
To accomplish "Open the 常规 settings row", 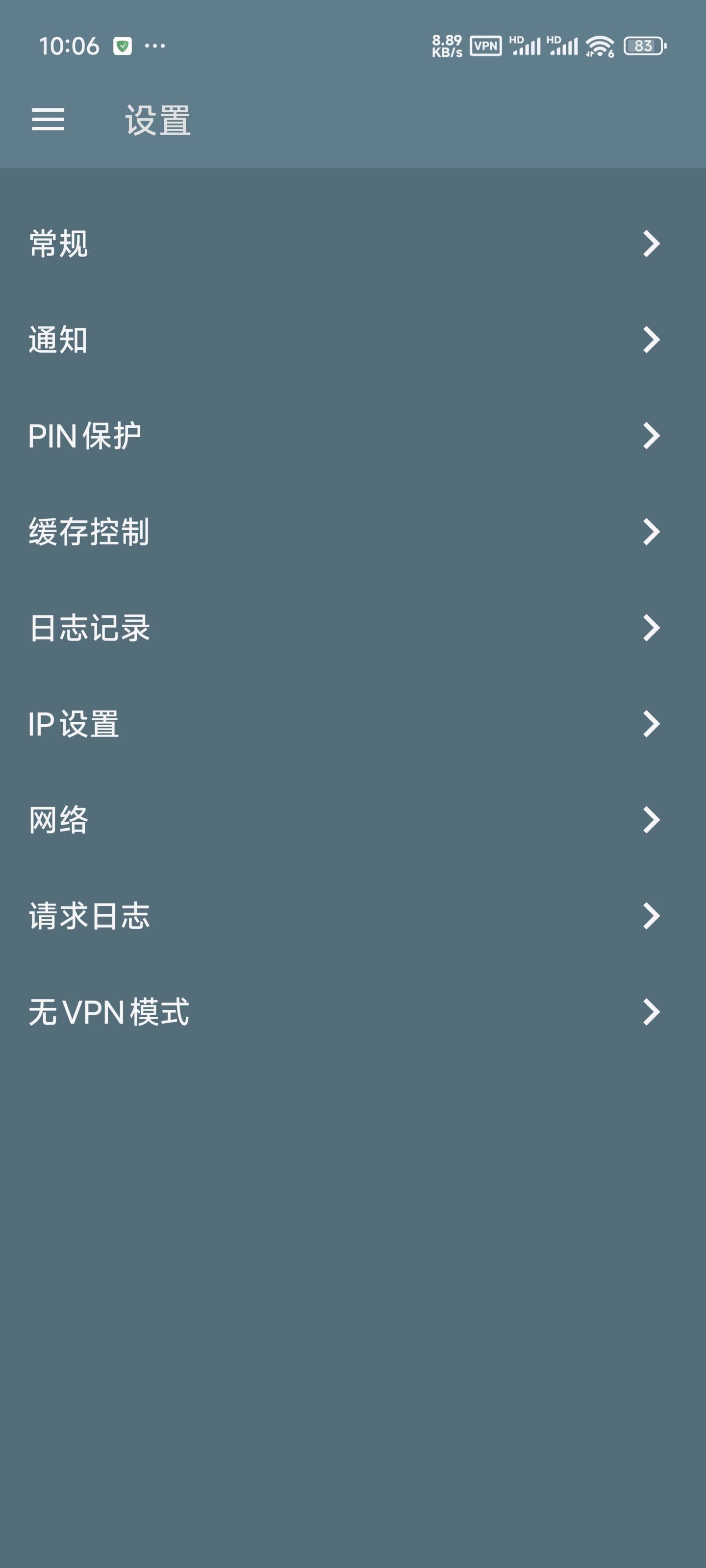I will coord(58,244).
